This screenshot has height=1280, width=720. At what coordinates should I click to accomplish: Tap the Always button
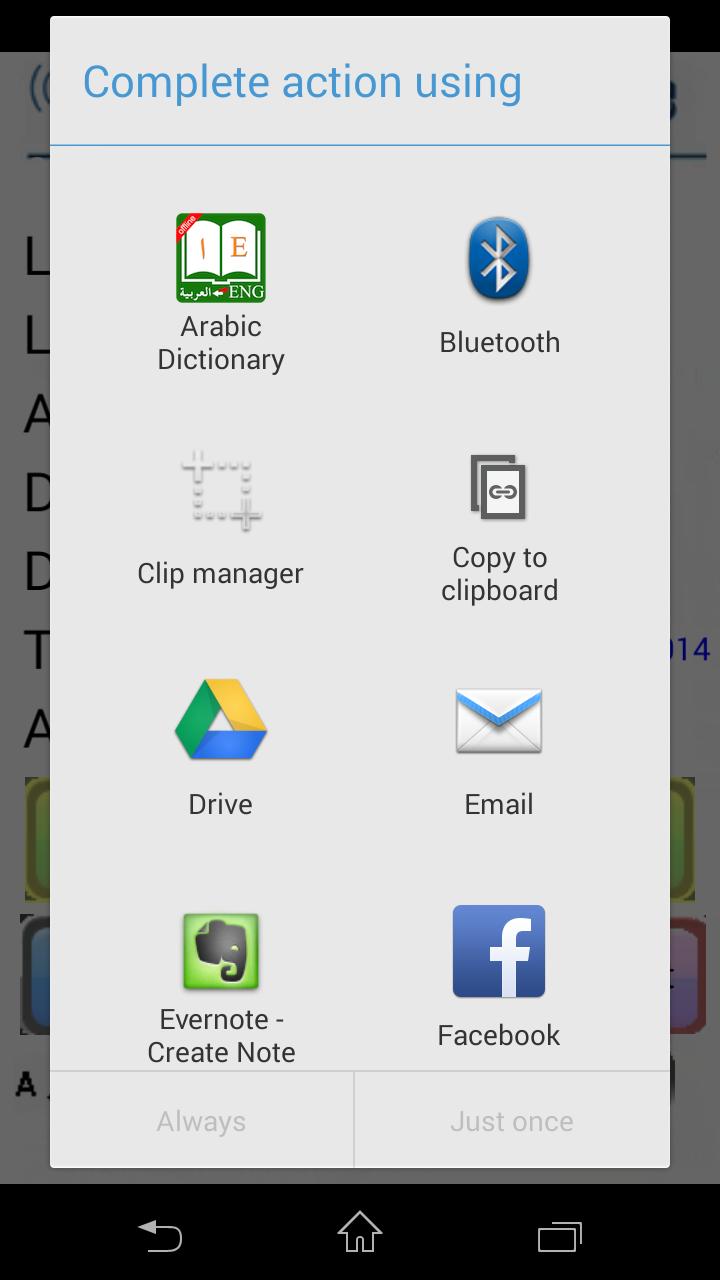point(201,1121)
